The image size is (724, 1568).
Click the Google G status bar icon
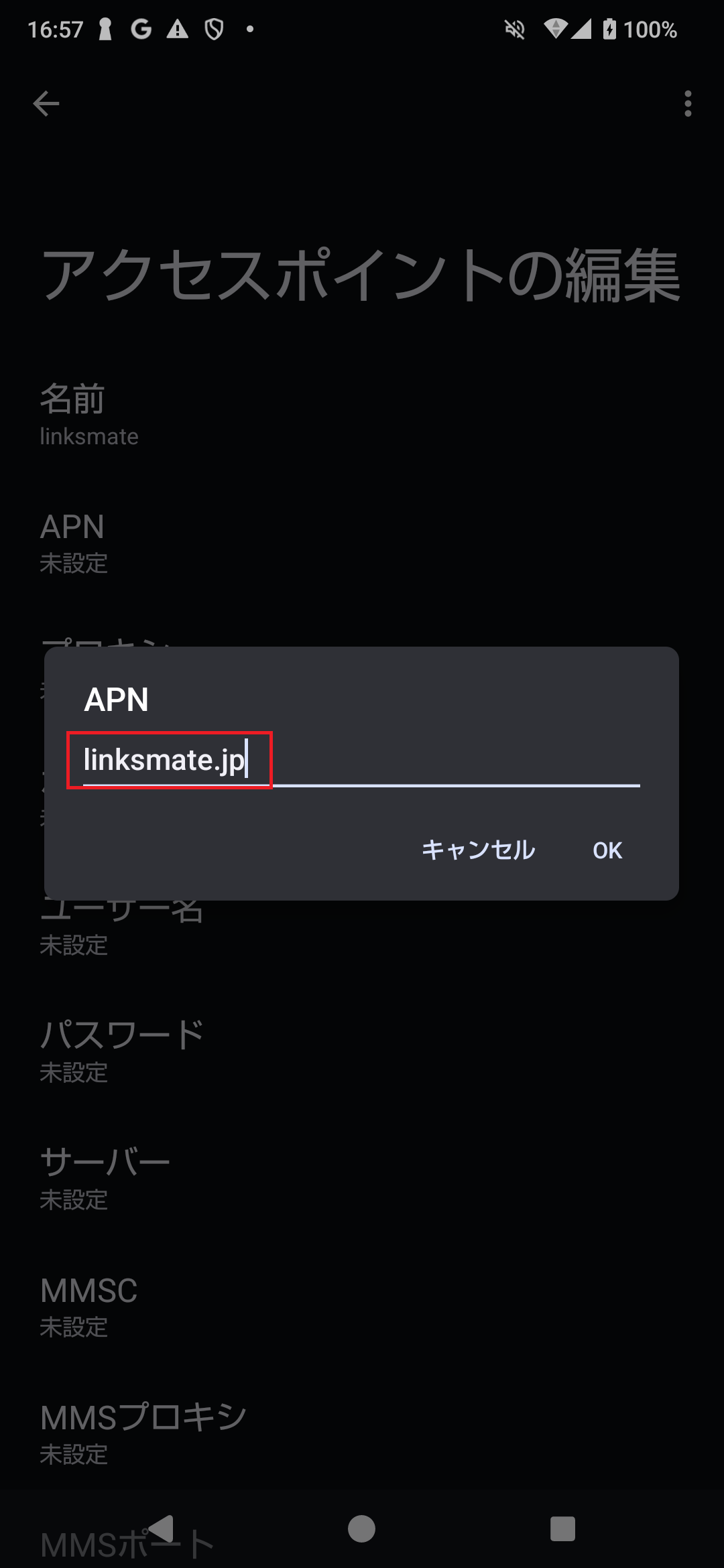click(x=141, y=29)
